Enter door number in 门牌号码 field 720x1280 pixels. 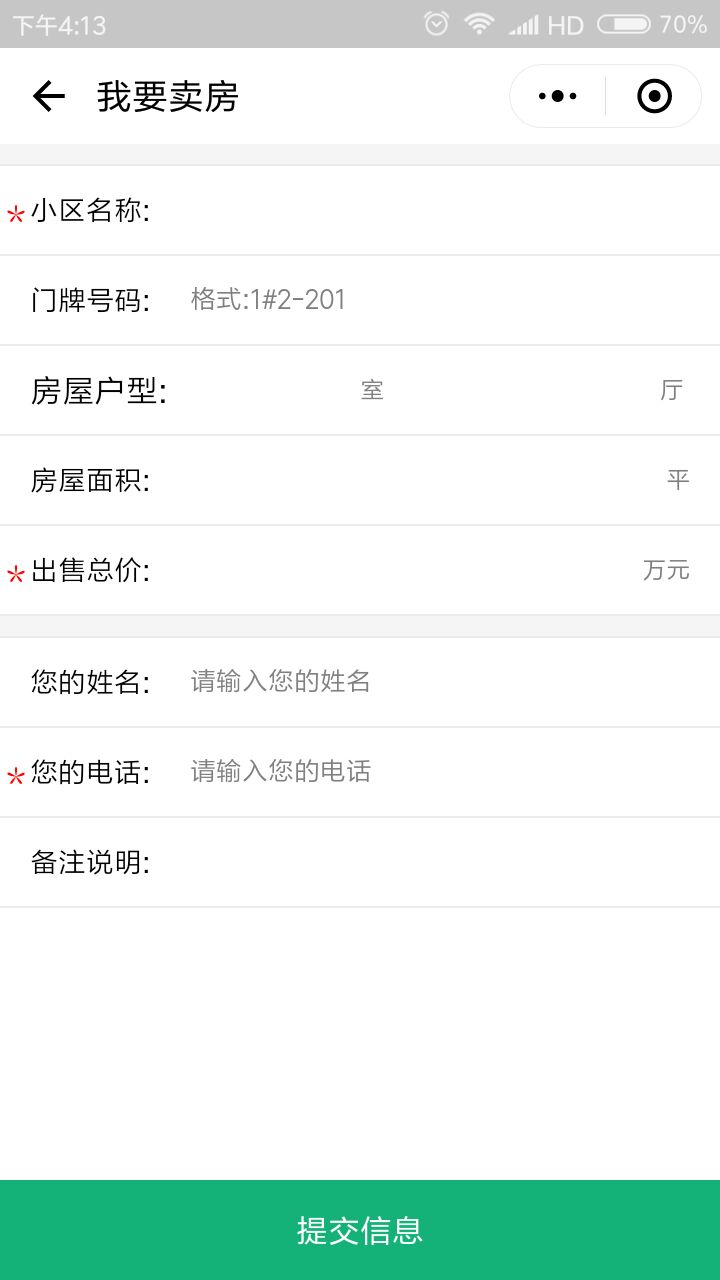point(440,300)
